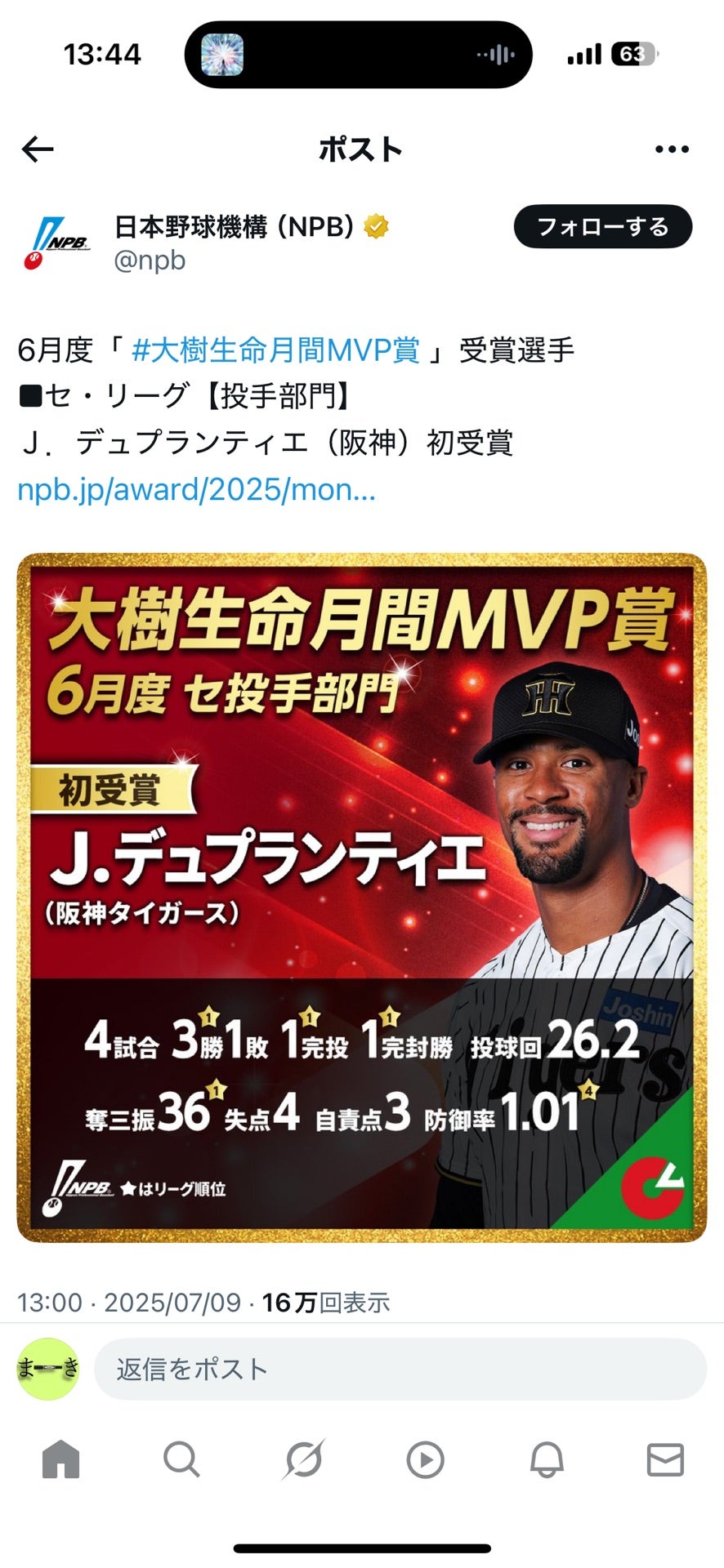Screen dimensions: 724x1568
Task: Switch to the Home tab
Action: (61, 1459)
